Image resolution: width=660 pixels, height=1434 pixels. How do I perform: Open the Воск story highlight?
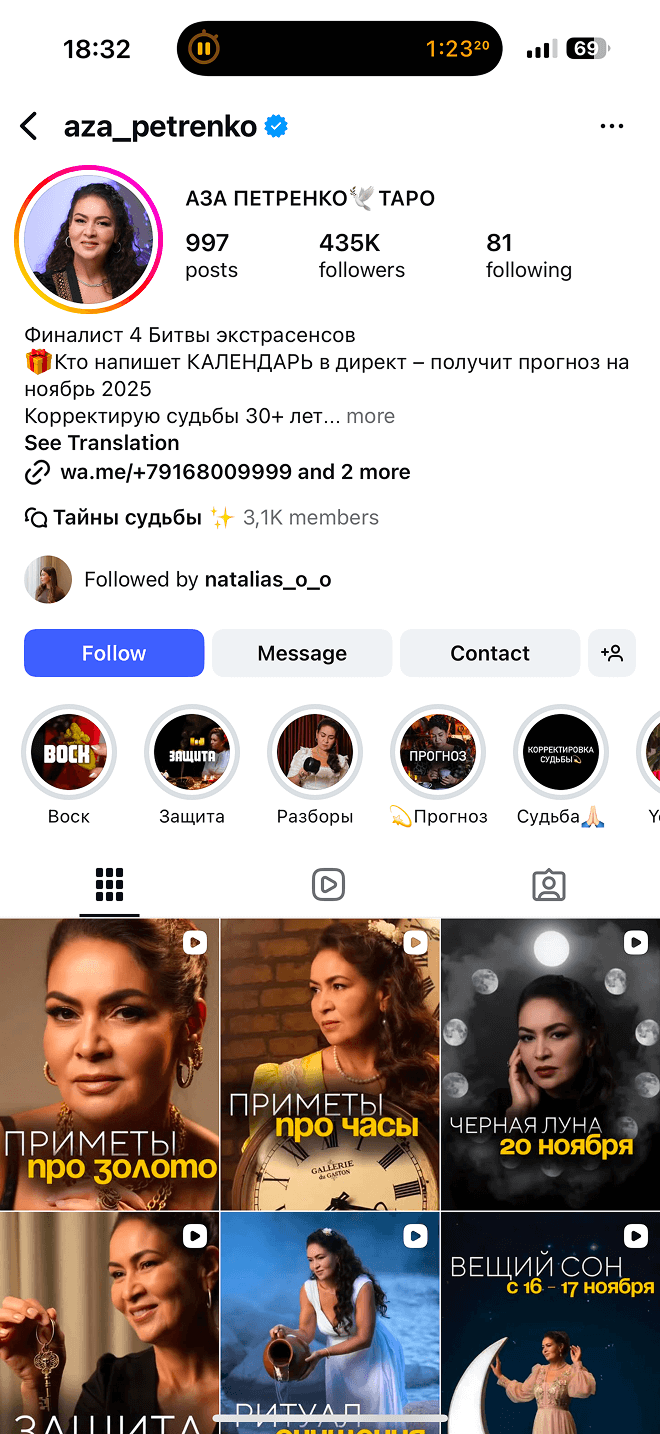[x=69, y=753]
